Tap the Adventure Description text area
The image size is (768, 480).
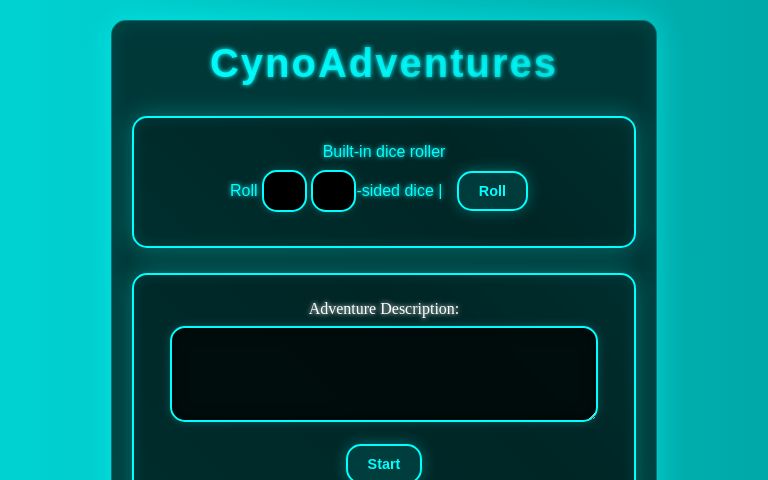click(x=384, y=374)
